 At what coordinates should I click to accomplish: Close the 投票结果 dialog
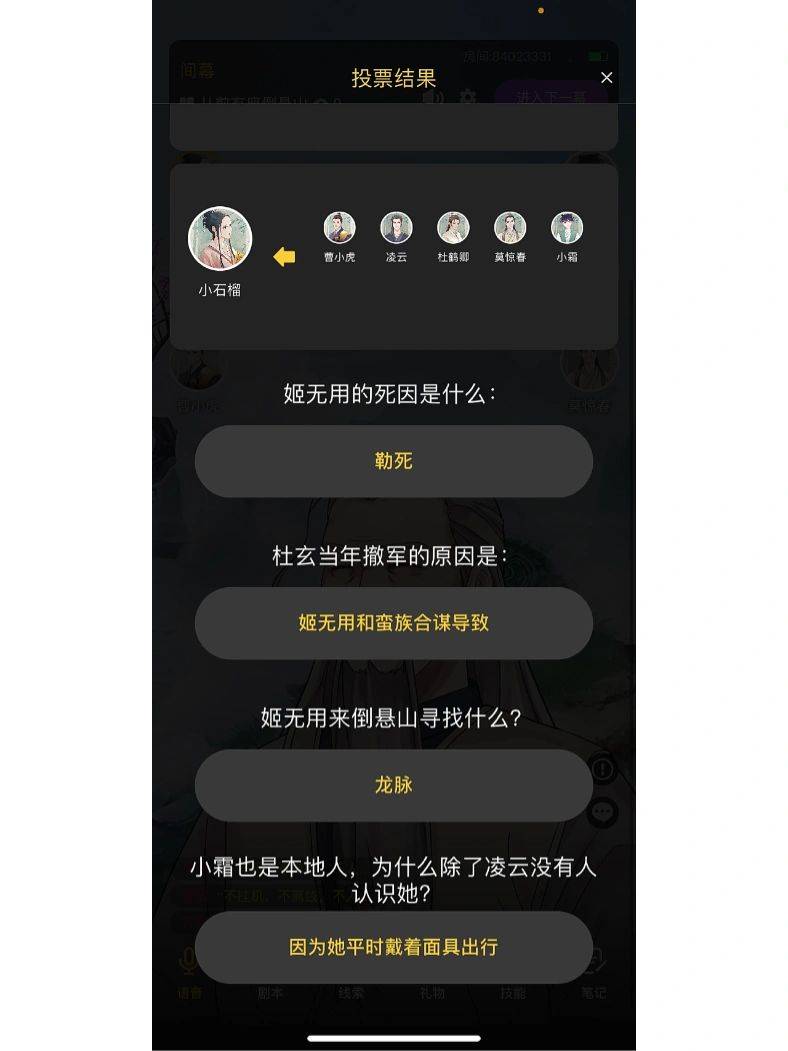[x=606, y=78]
